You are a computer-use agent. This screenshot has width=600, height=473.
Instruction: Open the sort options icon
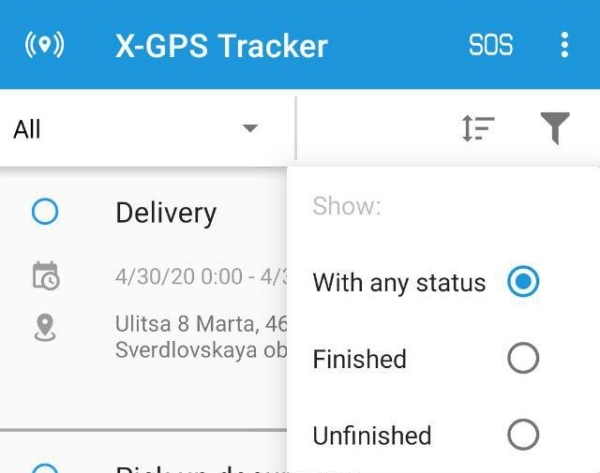[478, 129]
